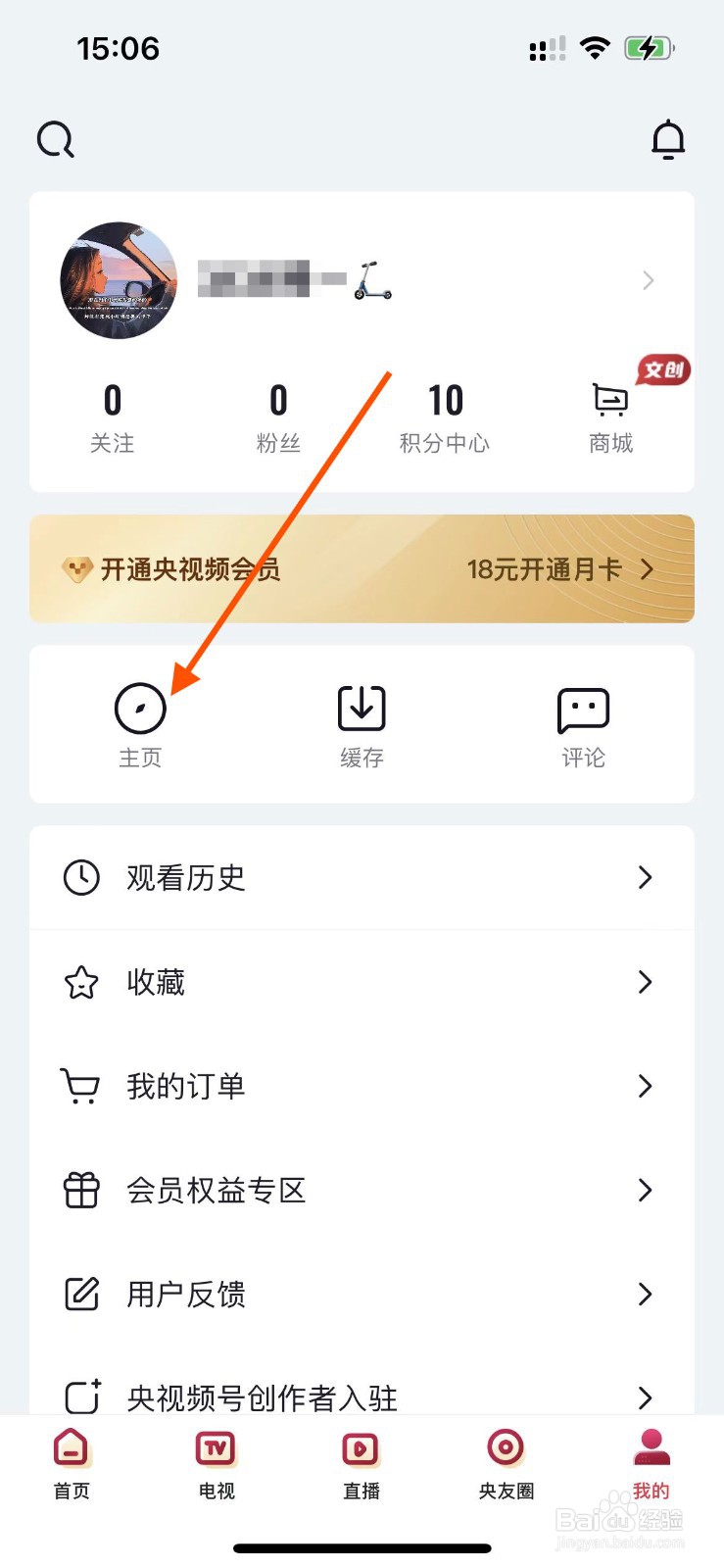
Task: Select the 主页 compass icon
Action: (x=139, y=708)
